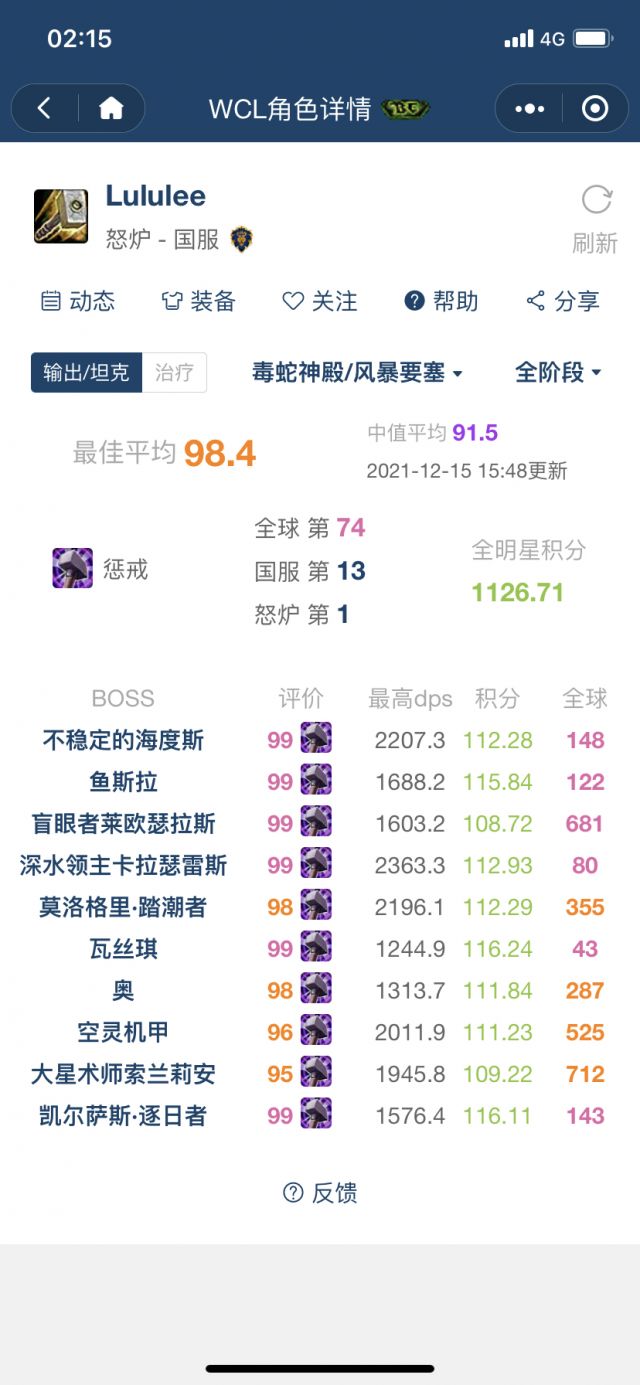Open the 动态 activity section
Viewport: 640px width, 1385px height.
[78, 301]
